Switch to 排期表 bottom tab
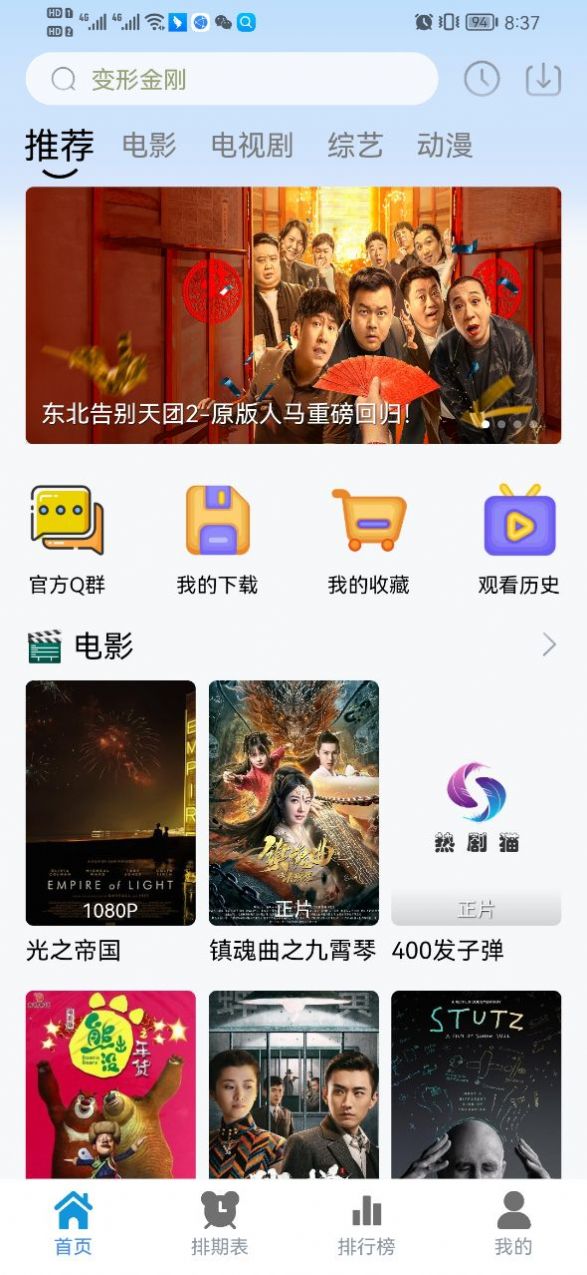The image size is (587, 1275). pyautogui.click(x=220, y=1222)
